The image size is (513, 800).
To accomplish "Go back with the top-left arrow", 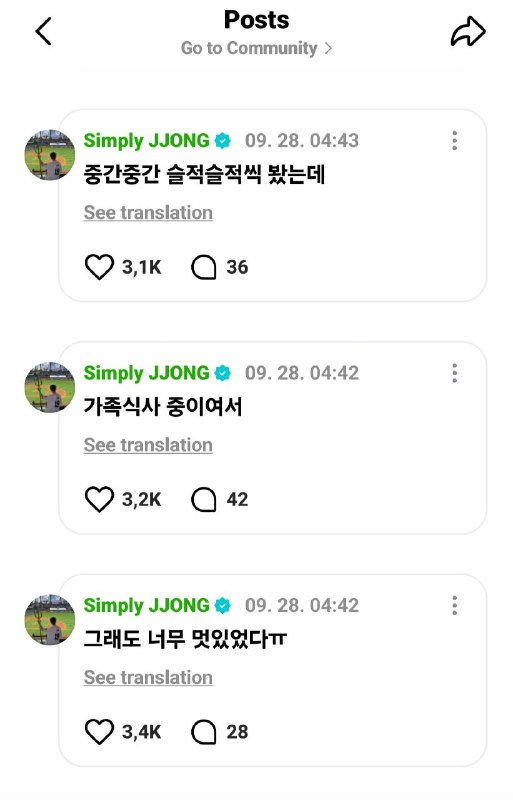I will pos(43,32).
